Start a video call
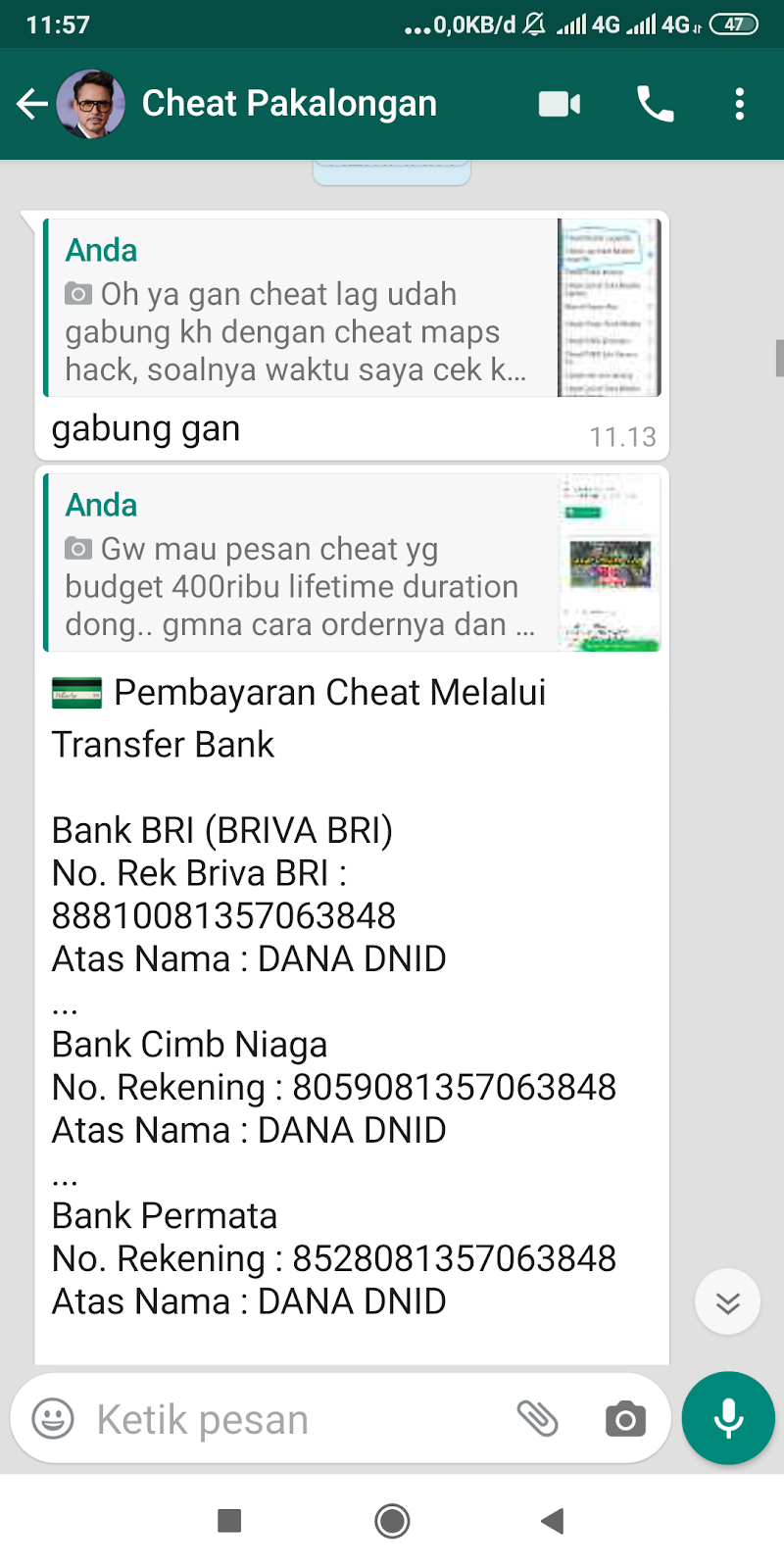Image resolution: width=784 pixels, height=1568 pixels. (x=560, y=104)
